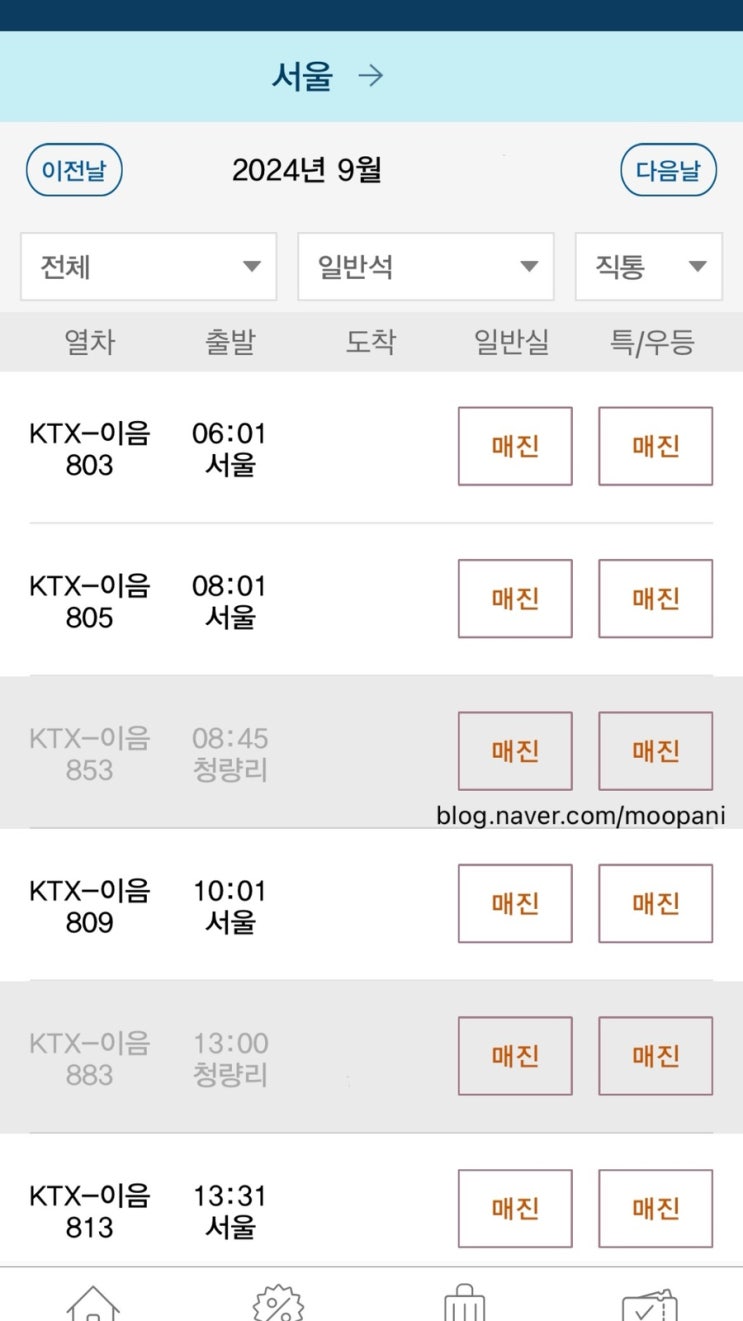Choose 특/우등 매진 for train 853
This screenshot has height=1321, width=743.
[655, 751]
